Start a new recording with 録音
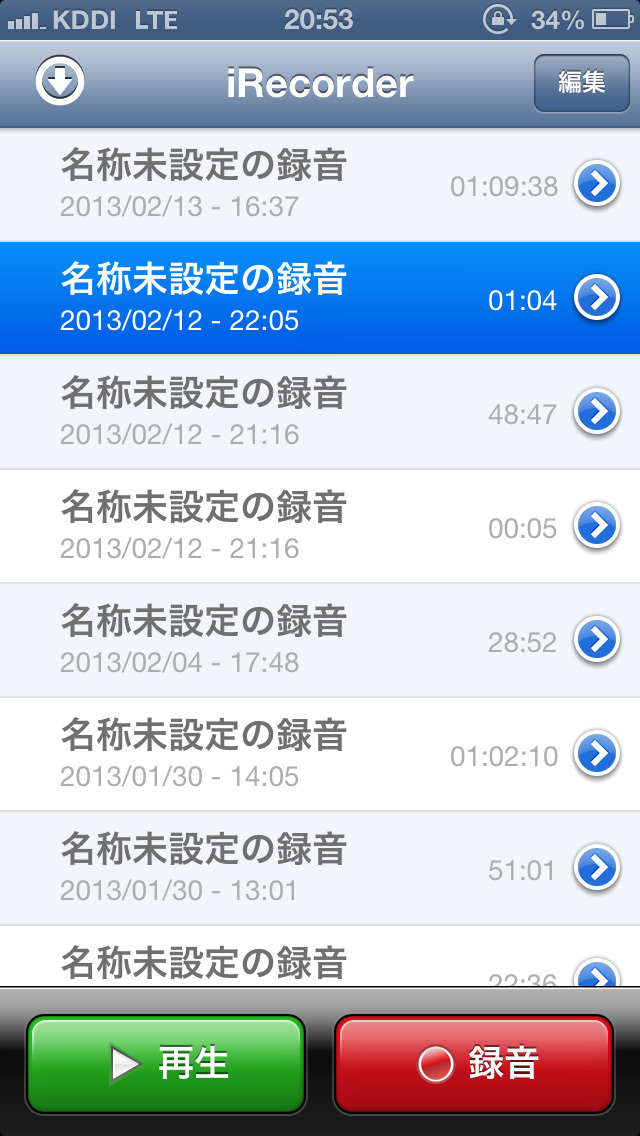 (x=473, y=1064)
